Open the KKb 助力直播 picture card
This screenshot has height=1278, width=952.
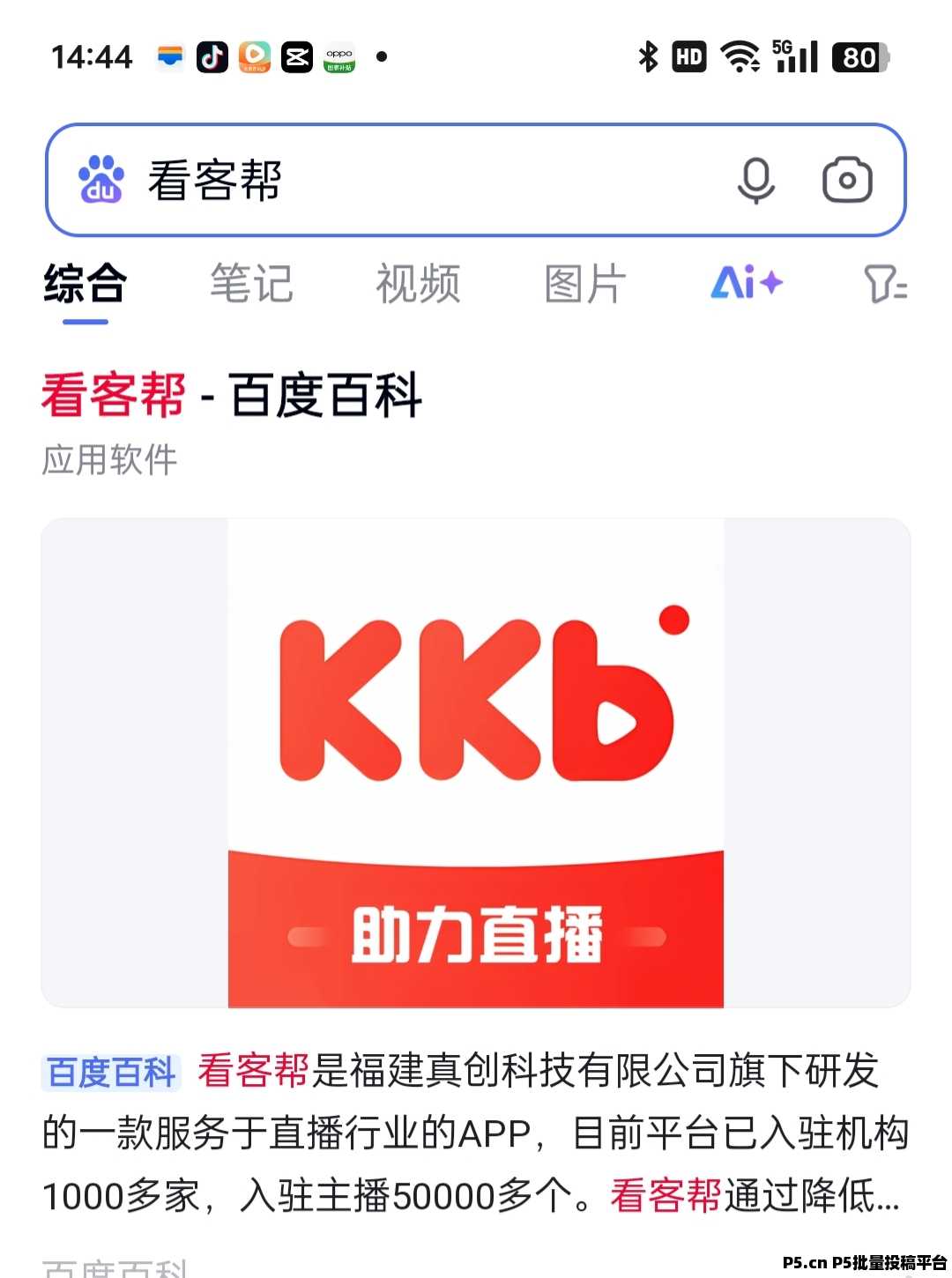[x=476, y=762]
